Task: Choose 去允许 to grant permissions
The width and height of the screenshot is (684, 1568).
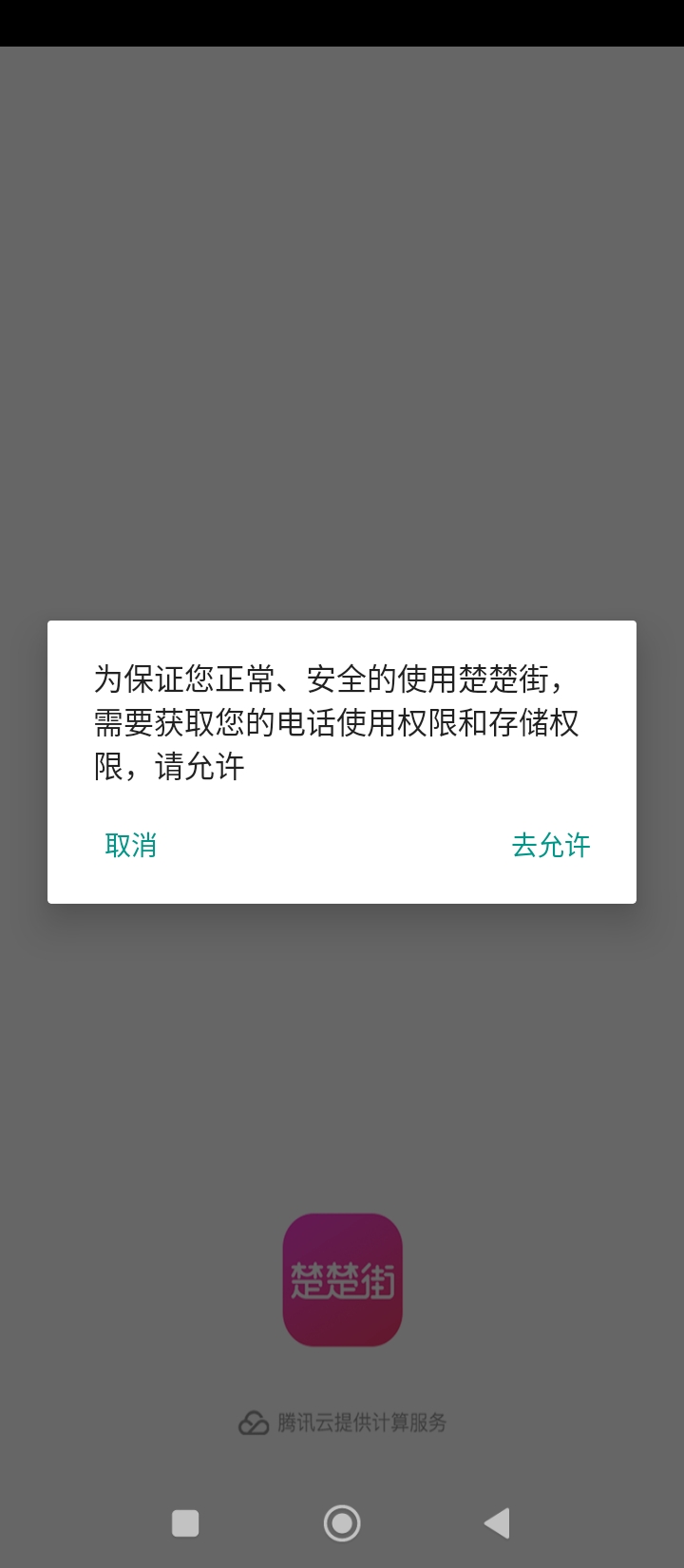Action: (x=551, y=845)
